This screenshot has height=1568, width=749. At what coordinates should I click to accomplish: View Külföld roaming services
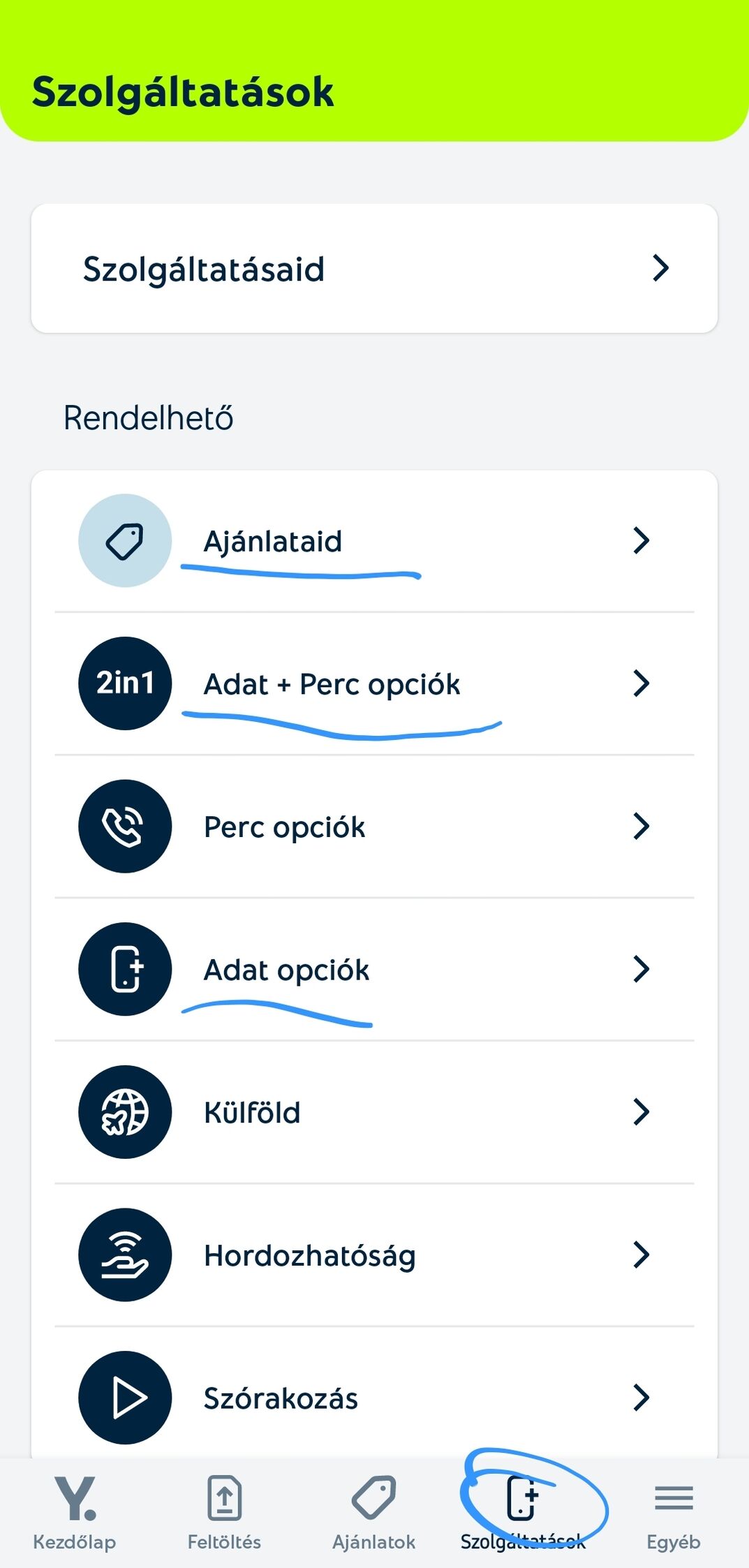click(374, 1112)
